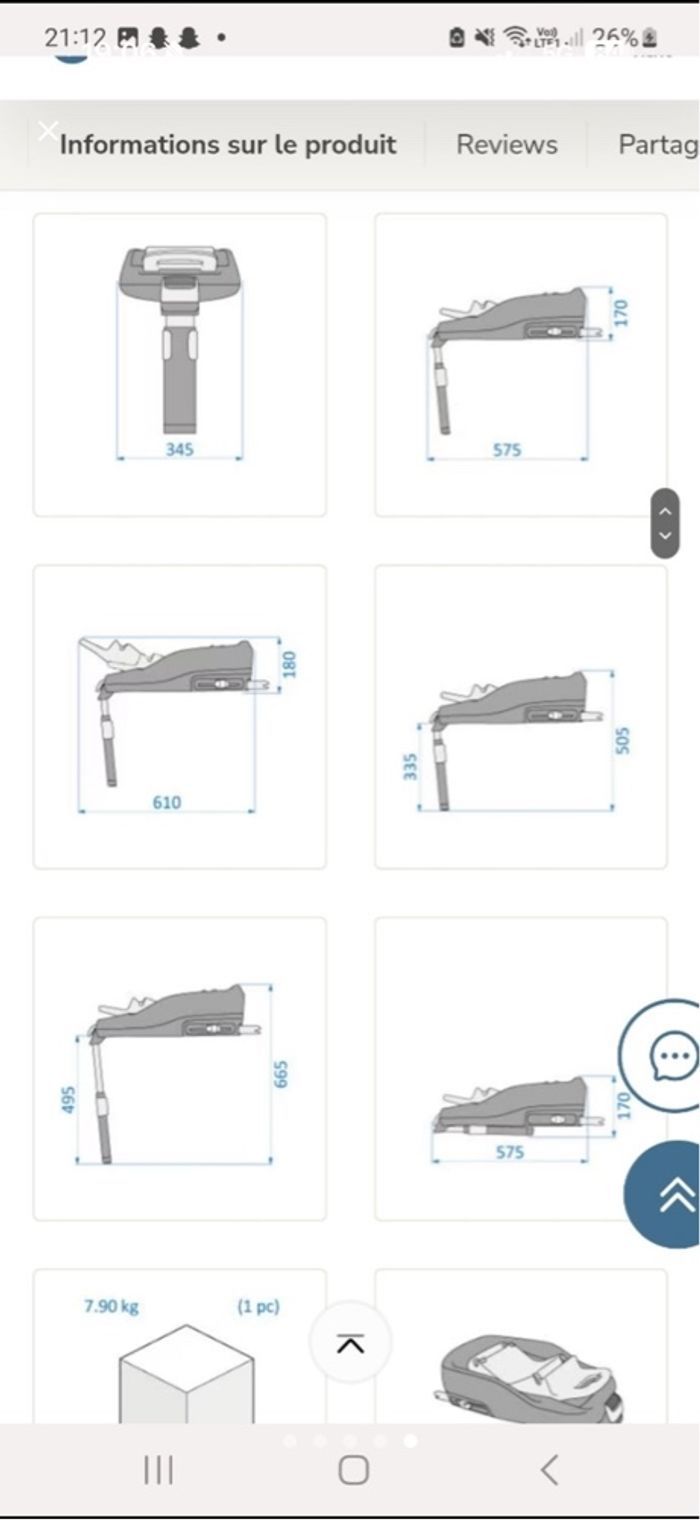Screen dimensions: 700x1520
Task: Open the 495 by 665 dimension image
Action: point(180,1068)
